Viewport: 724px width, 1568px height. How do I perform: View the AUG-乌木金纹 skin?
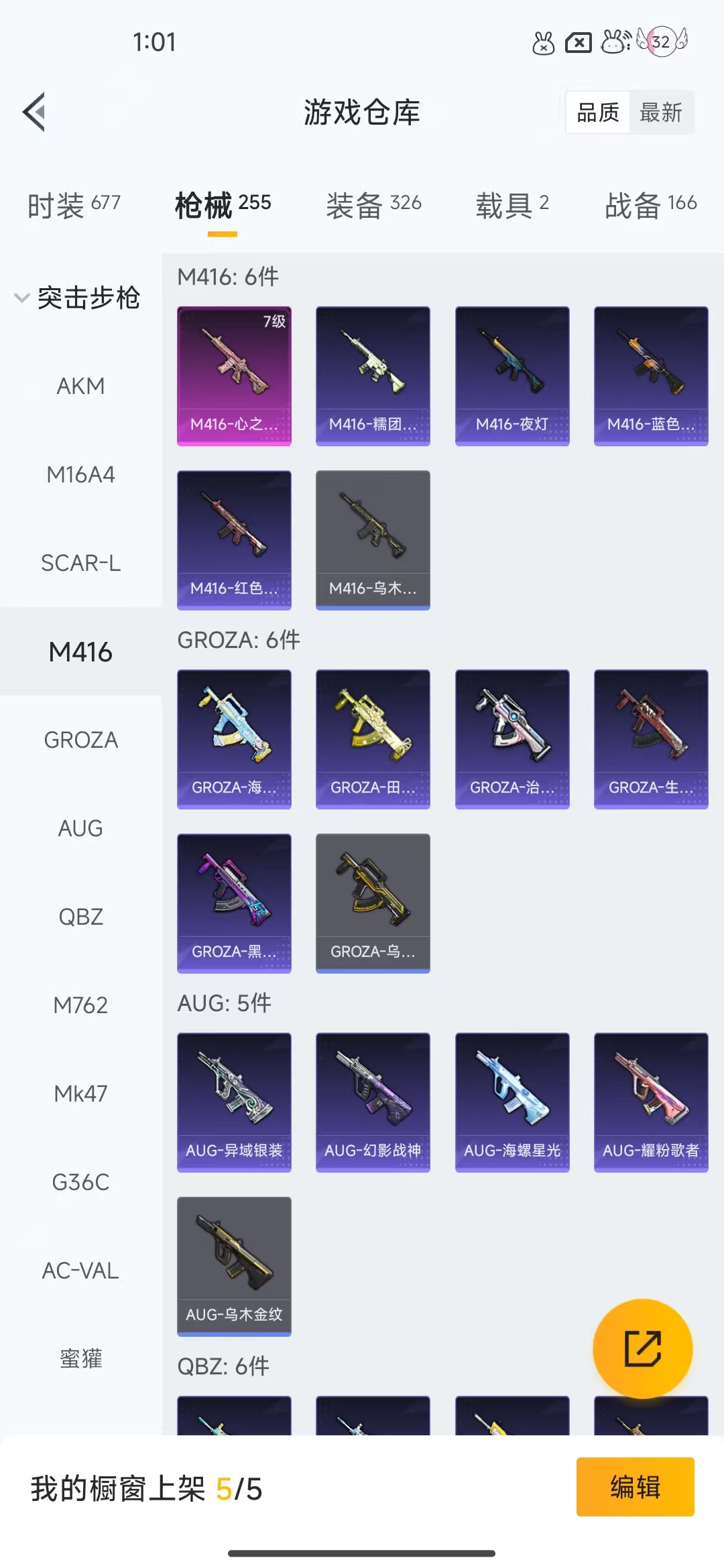[x=234, y=1266]
